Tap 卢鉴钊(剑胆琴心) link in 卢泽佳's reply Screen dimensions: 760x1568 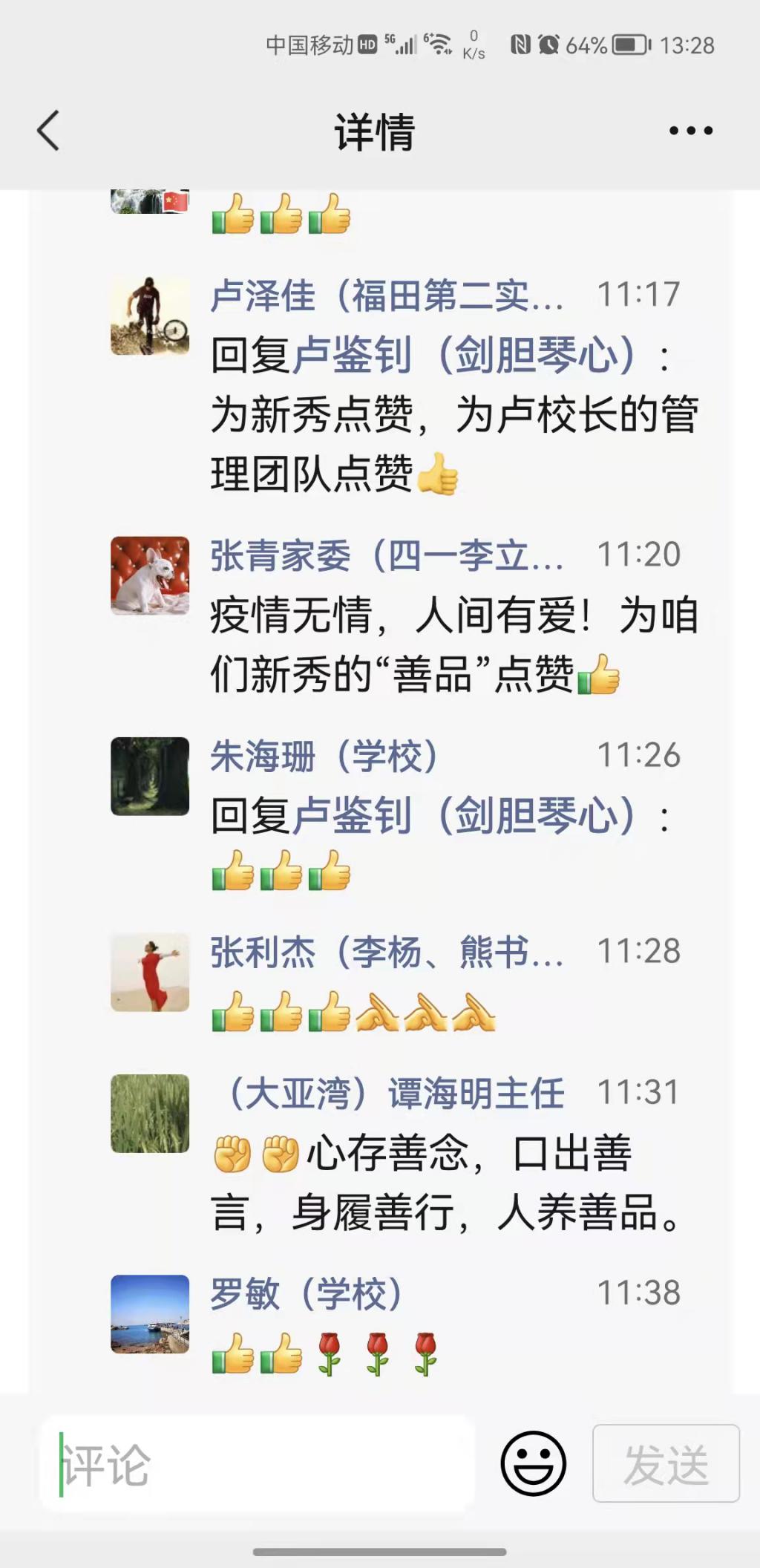coord(464,354)
